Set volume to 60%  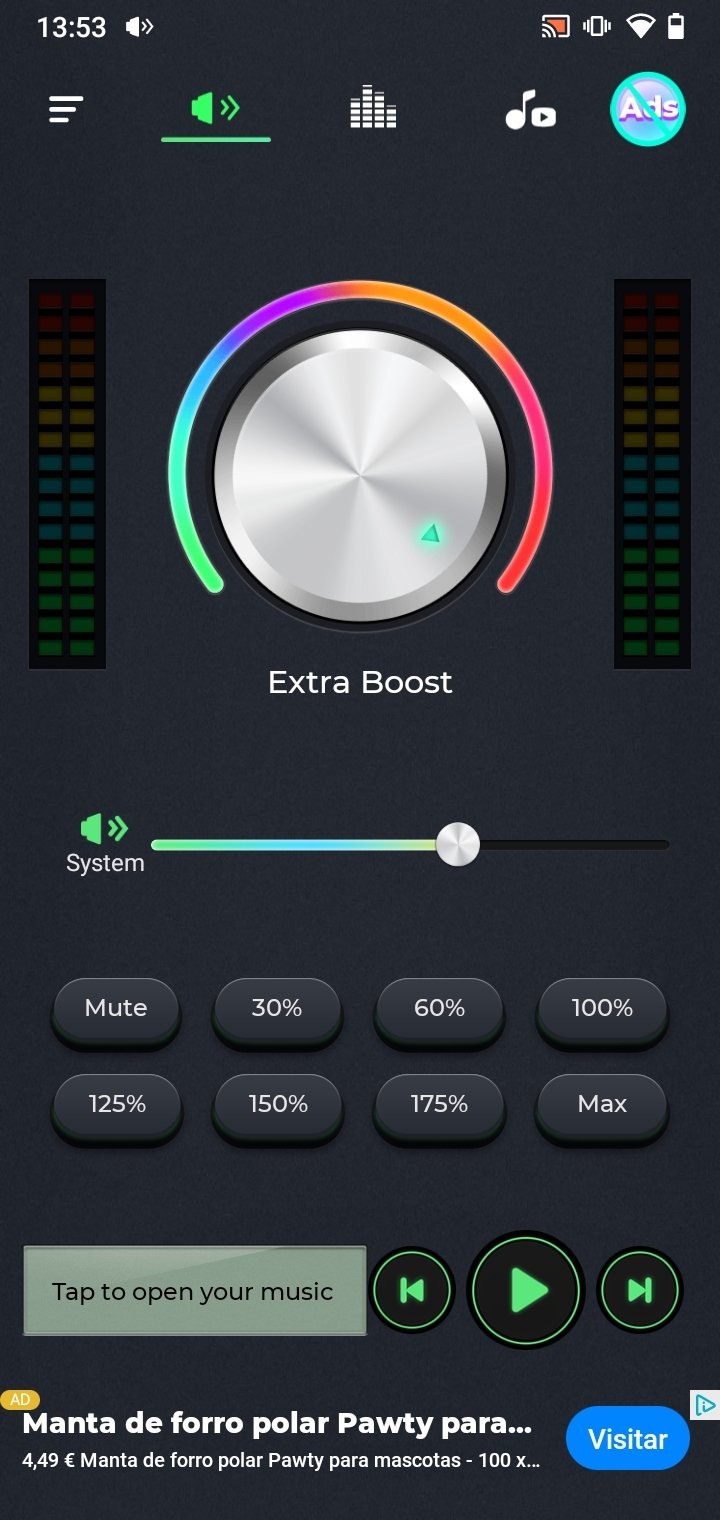[440, 1008]
